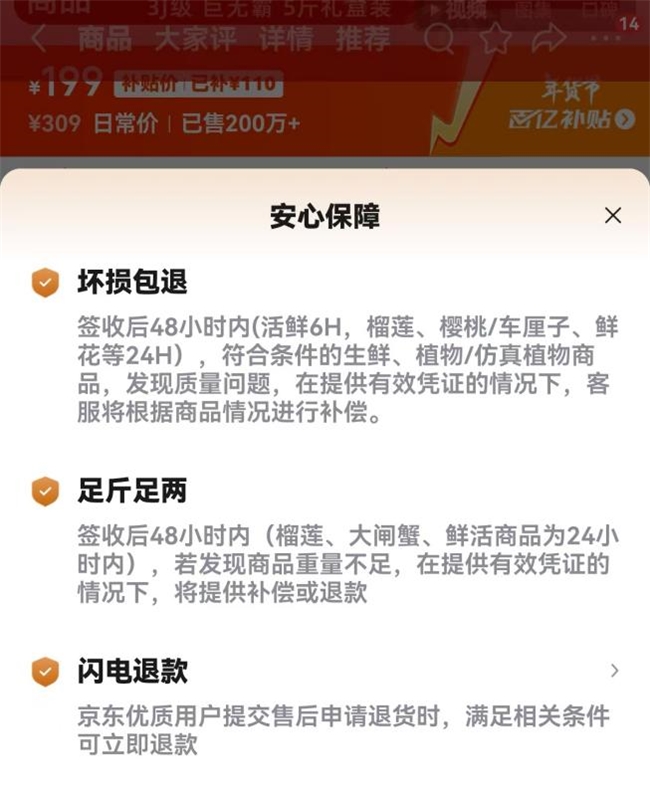Close the 安心保障 sheet
Screen dimensions: 650x795
(x=613, y=215)
